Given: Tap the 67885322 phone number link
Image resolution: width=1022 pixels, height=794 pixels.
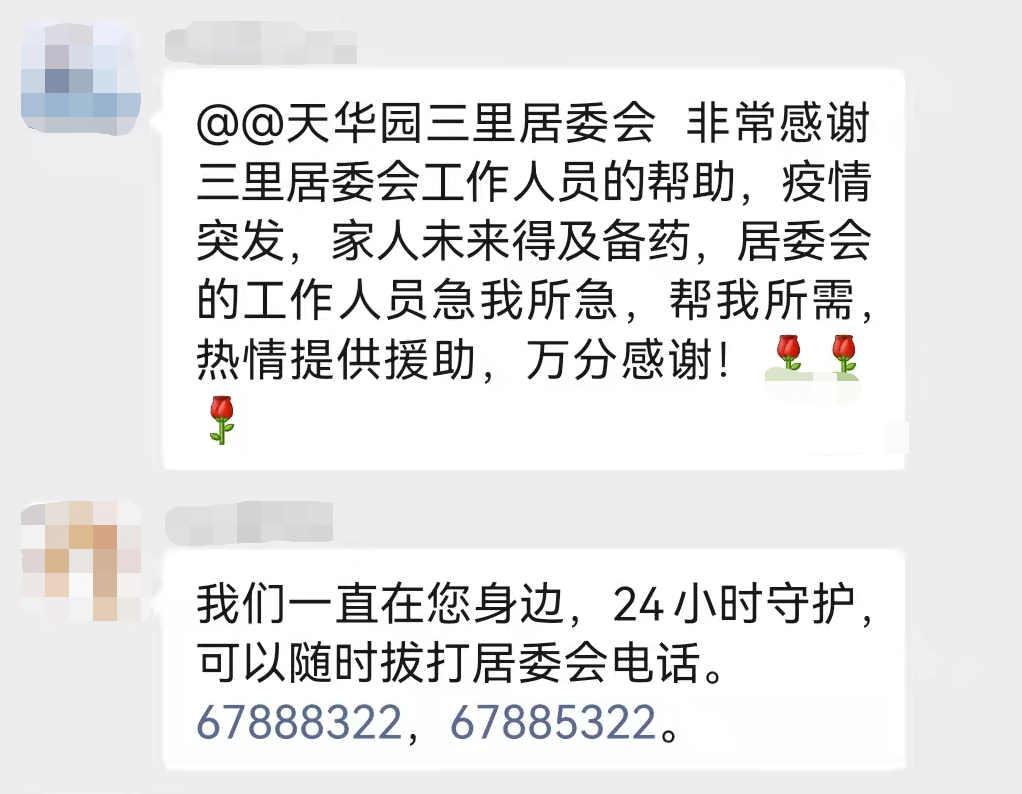Looking at the screenshot, I should 554,724.
